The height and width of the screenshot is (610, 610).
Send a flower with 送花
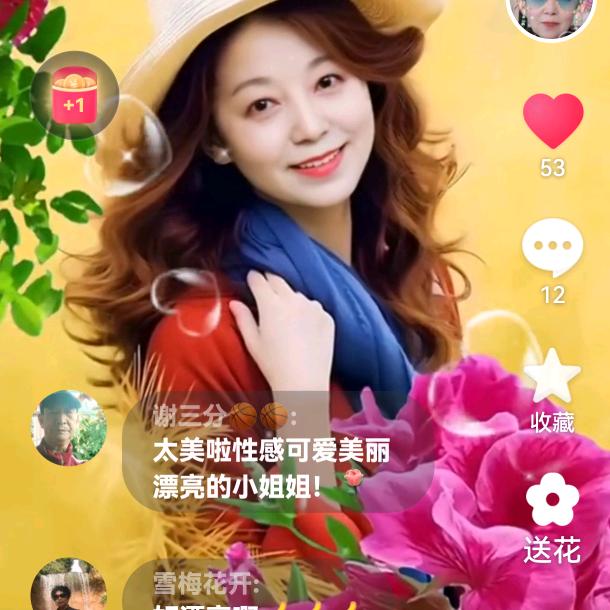pyautogui.click(x=552, y=501)
